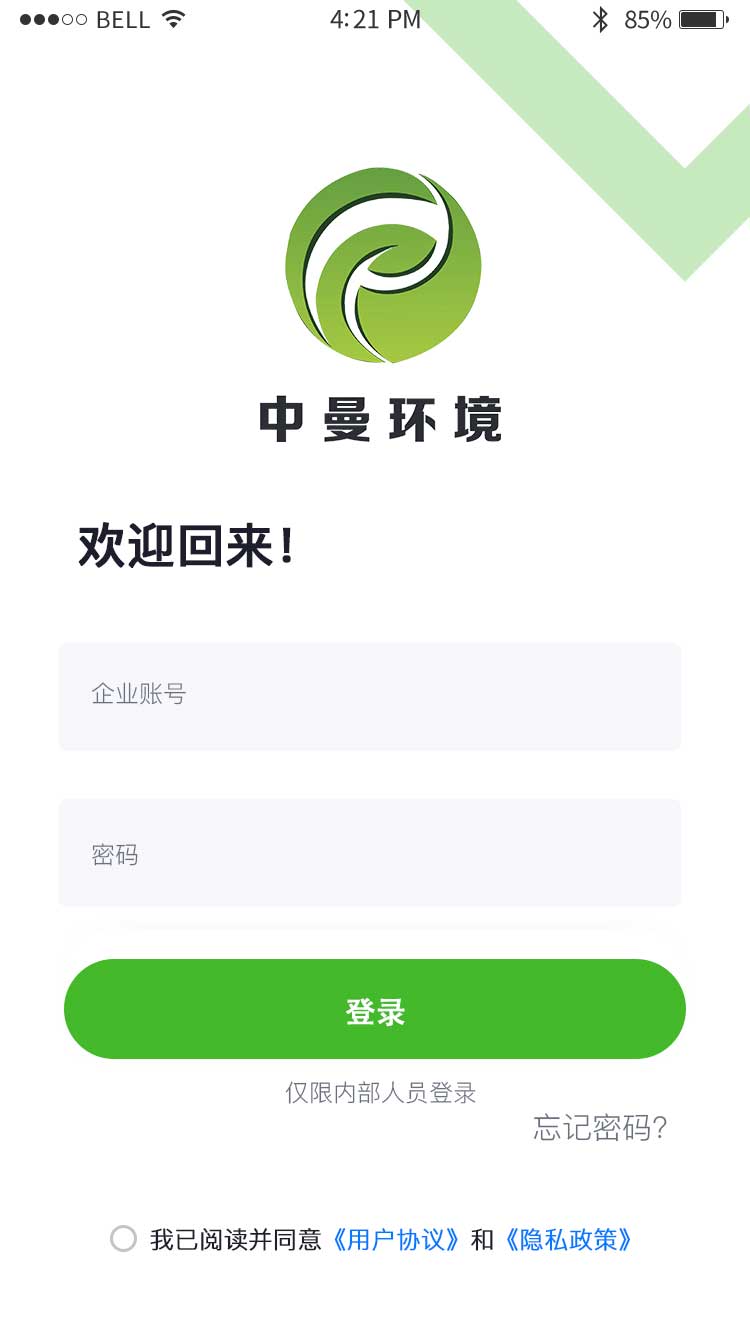Open the 忘记密码? link
Image resolution: width=750 pixels, height=1334 pixels.
pyautogui.click(x=600, y=1128)
